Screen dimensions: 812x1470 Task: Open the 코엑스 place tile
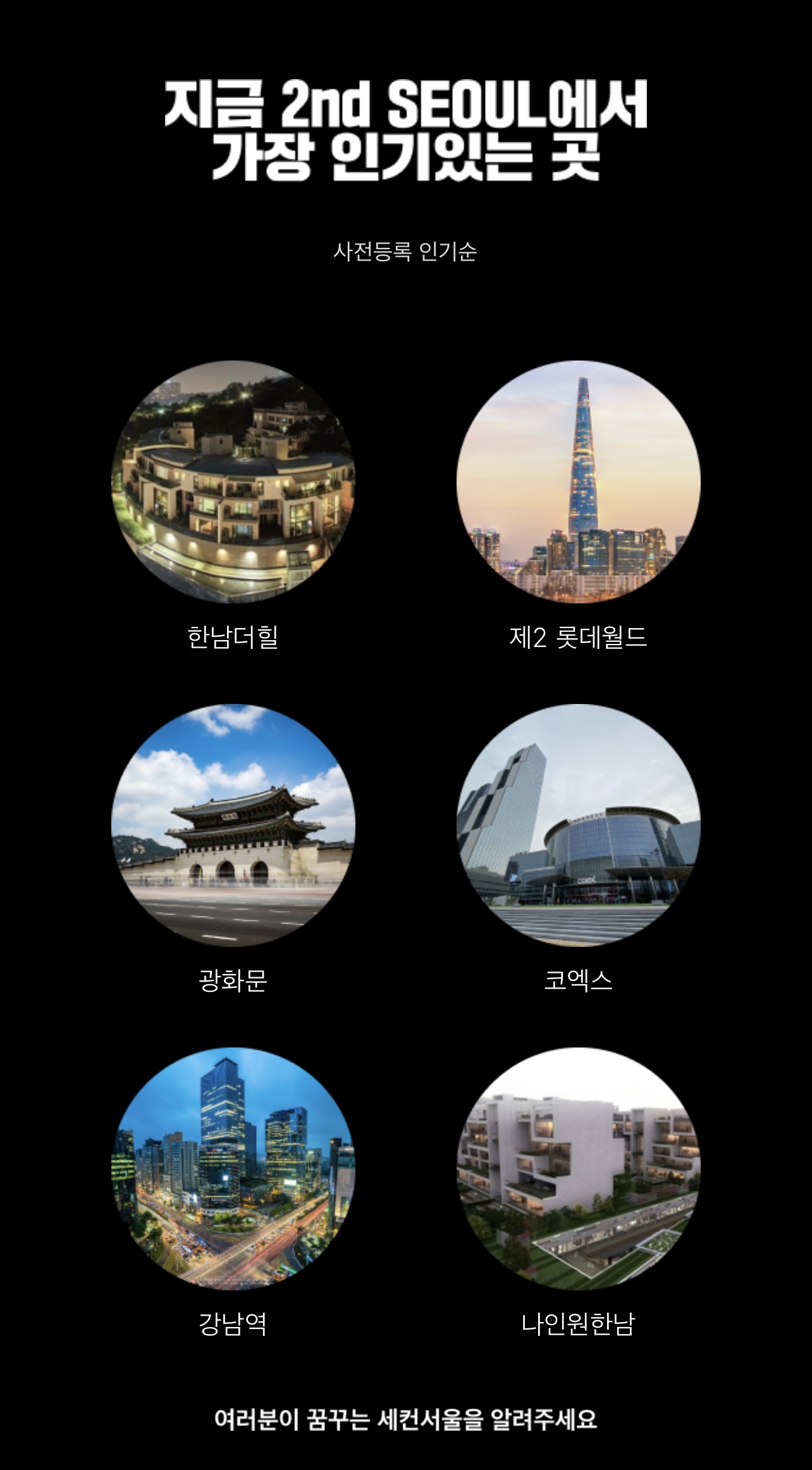(x=578, y=825)
